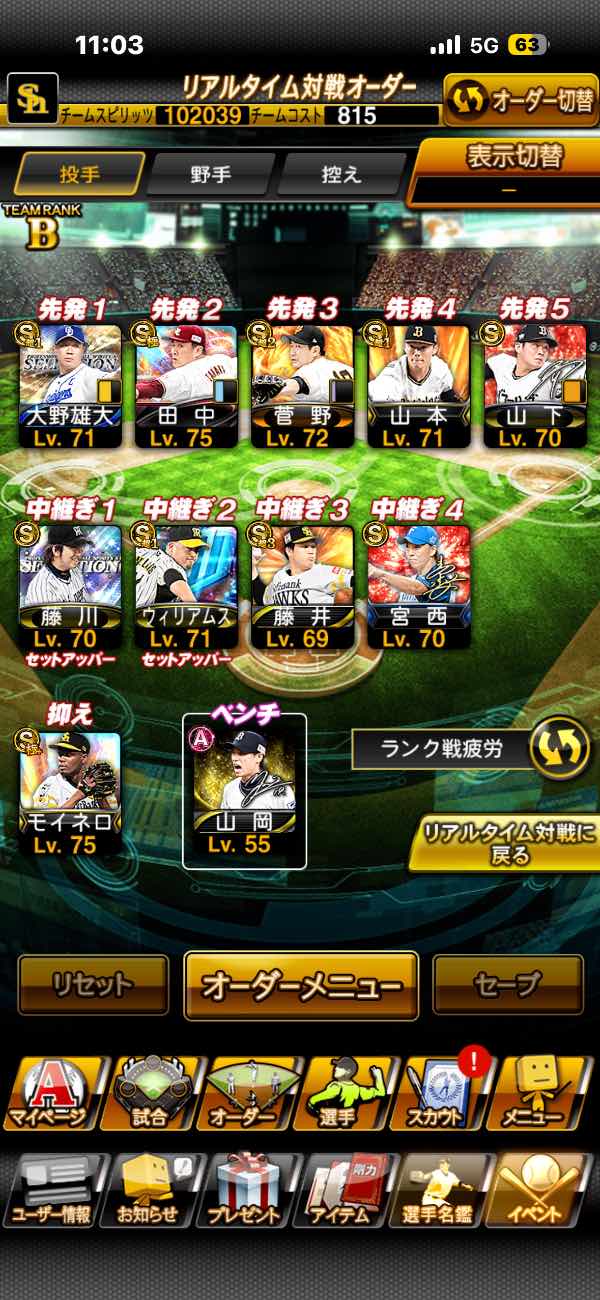Select starter 菅野 player card
Image resolution: width=600 pixels, height=1300 pixels.
(302, 385)
